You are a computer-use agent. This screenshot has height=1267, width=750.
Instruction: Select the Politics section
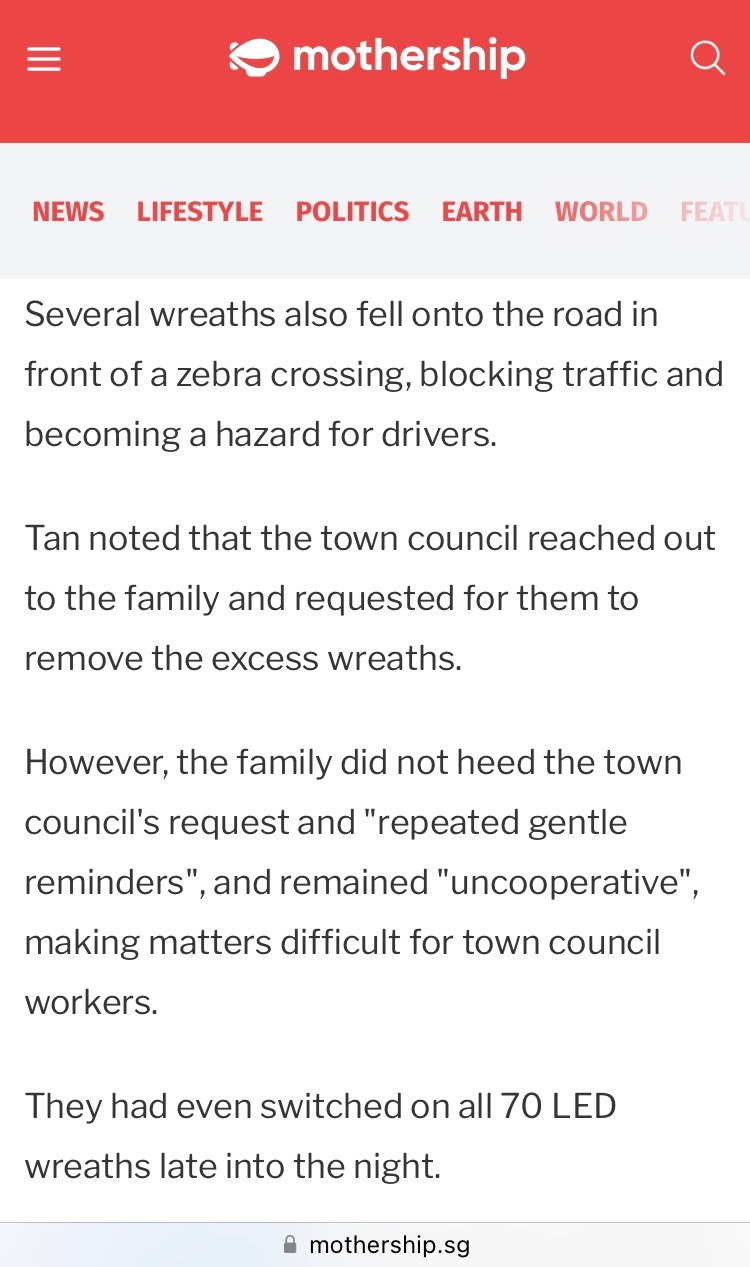click(352, 212)
